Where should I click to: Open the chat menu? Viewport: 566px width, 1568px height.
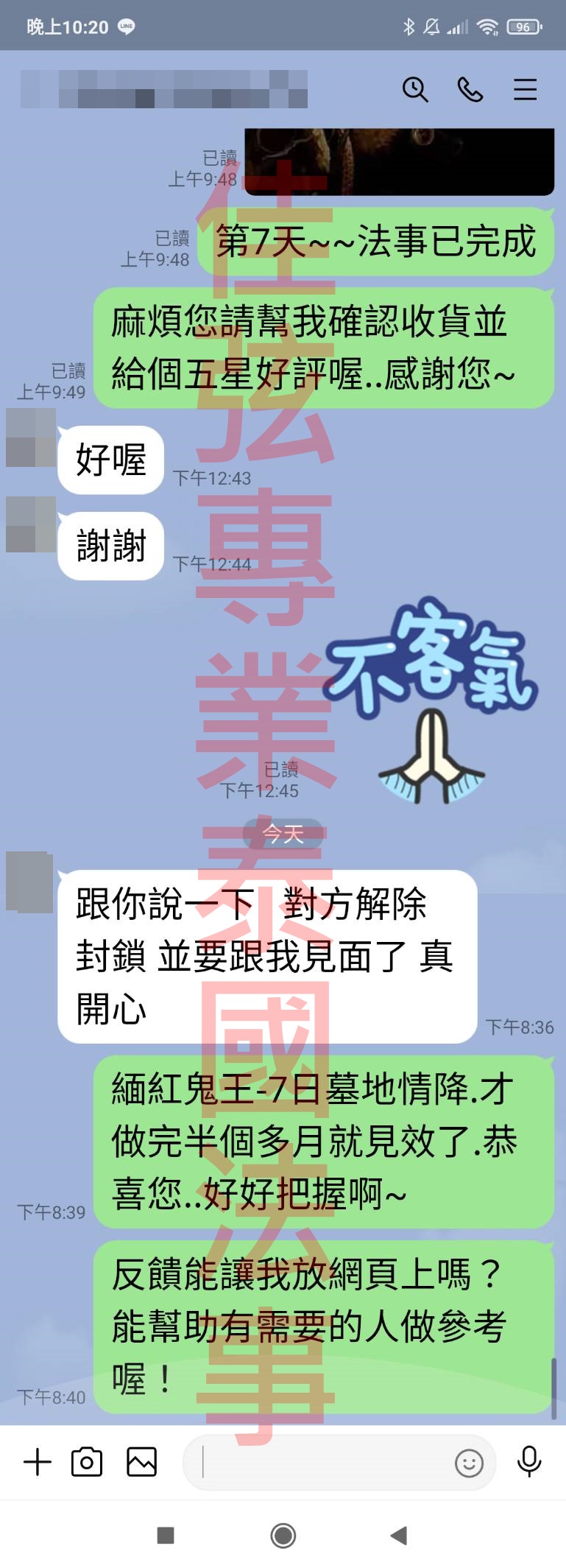click(525, 90)
